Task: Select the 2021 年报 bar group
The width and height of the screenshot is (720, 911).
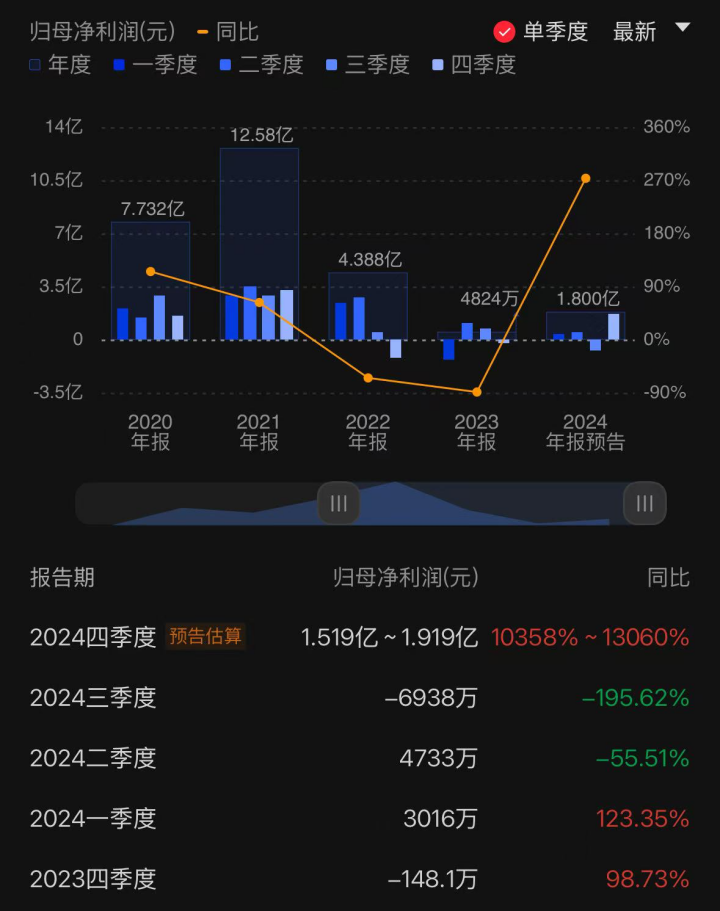Action: pos(259,245)
